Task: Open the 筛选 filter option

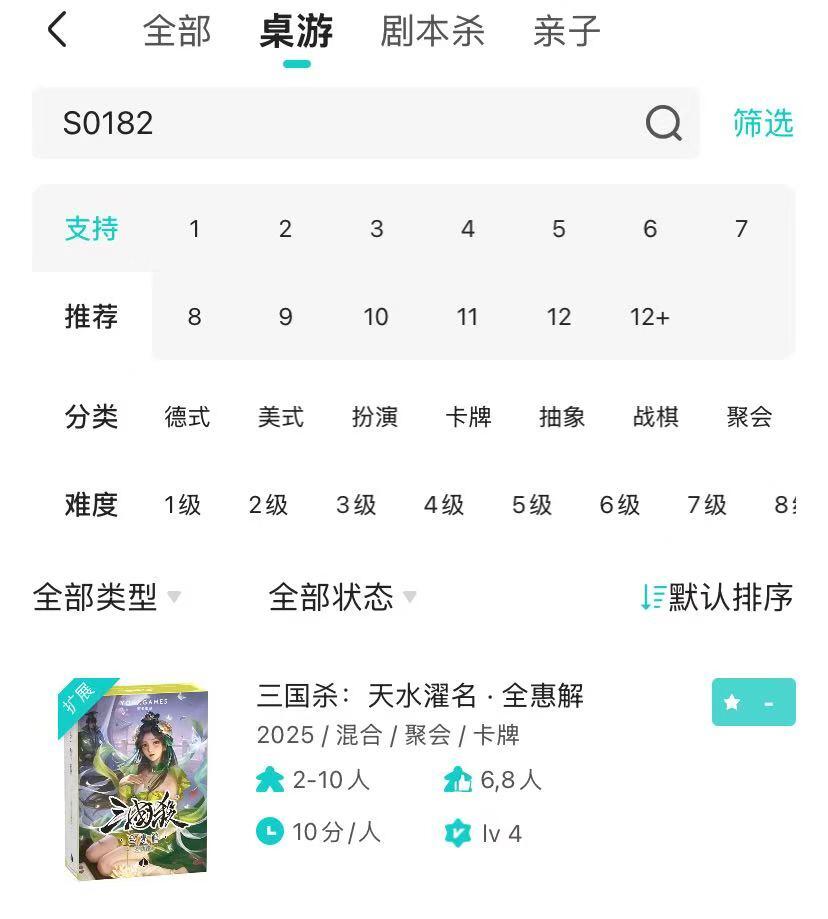Action: coord(763,123)
